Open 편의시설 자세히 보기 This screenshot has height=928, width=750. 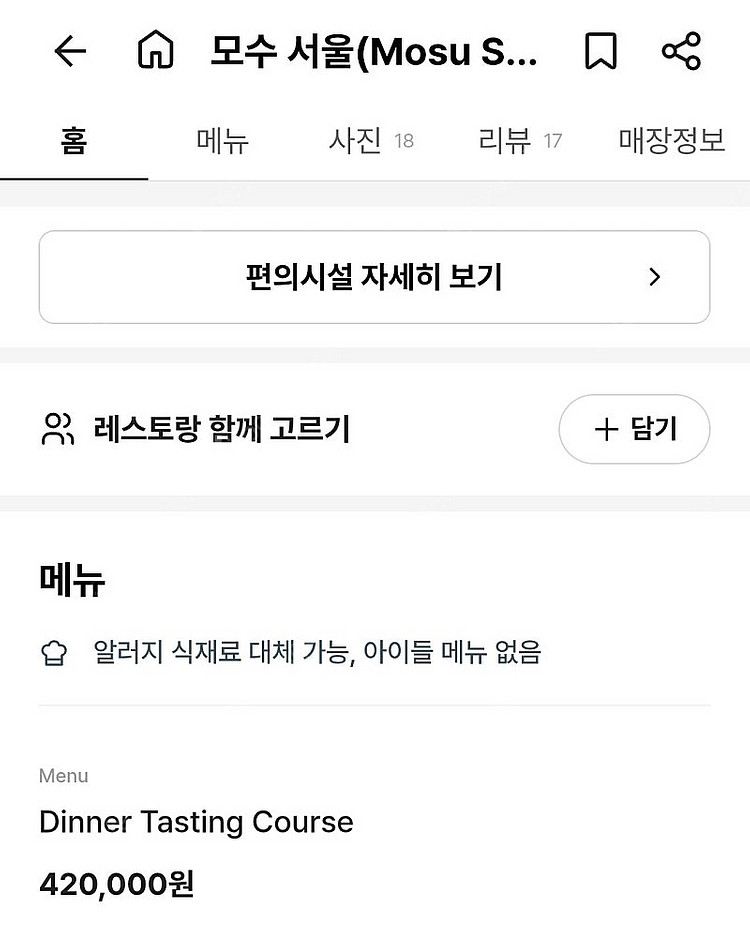point(374,277)
